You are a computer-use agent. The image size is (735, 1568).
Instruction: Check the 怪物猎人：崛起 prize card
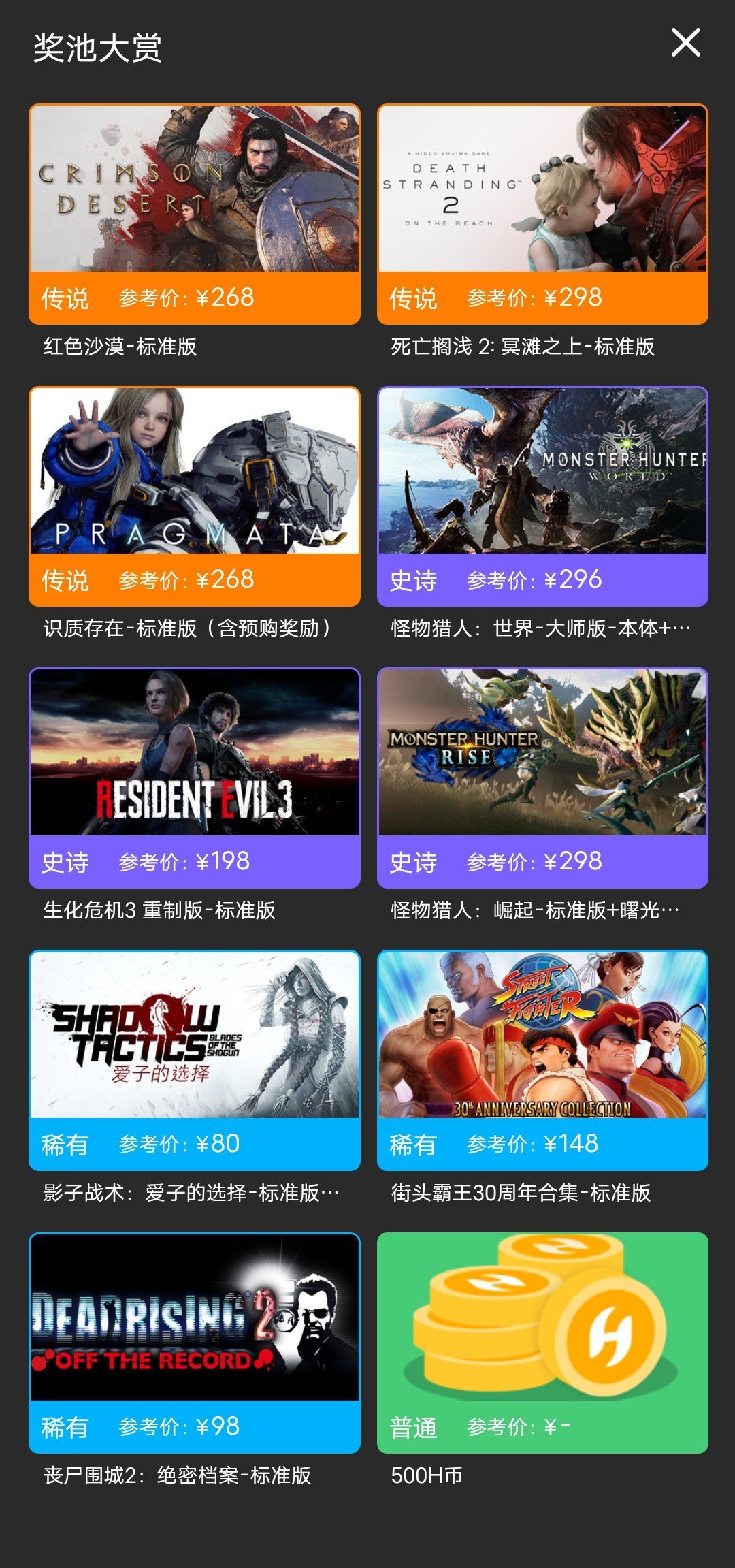(x=542, y=778)
